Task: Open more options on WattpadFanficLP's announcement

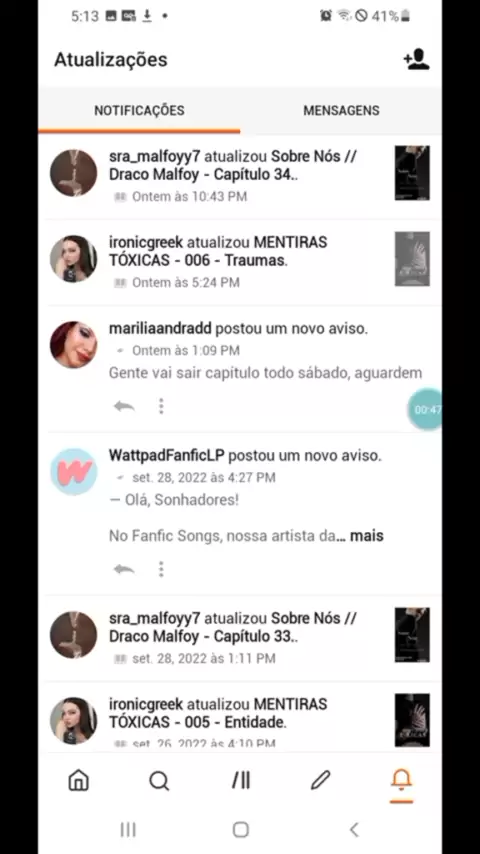Action: coord(161,569)
